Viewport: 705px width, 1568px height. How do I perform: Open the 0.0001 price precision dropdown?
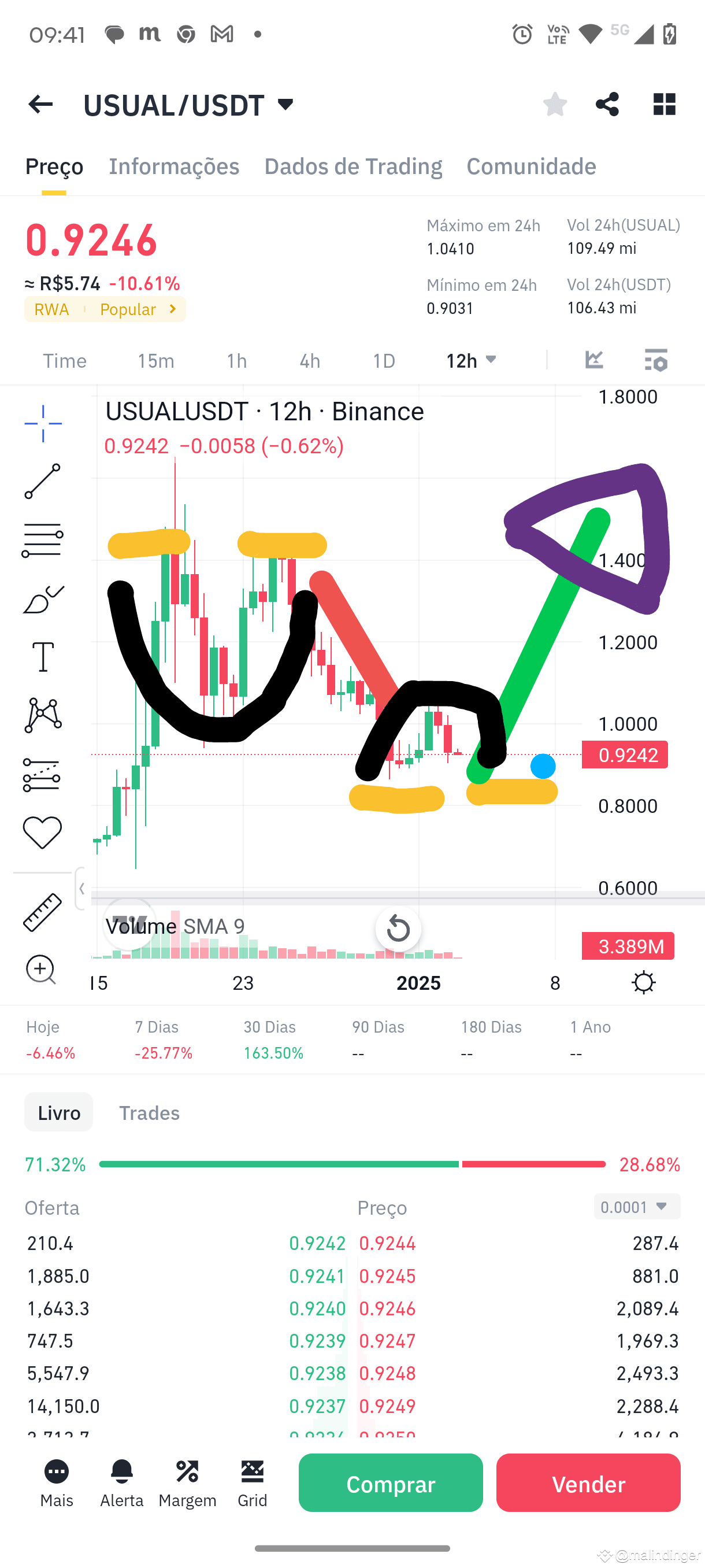(x=636, y=1207)
